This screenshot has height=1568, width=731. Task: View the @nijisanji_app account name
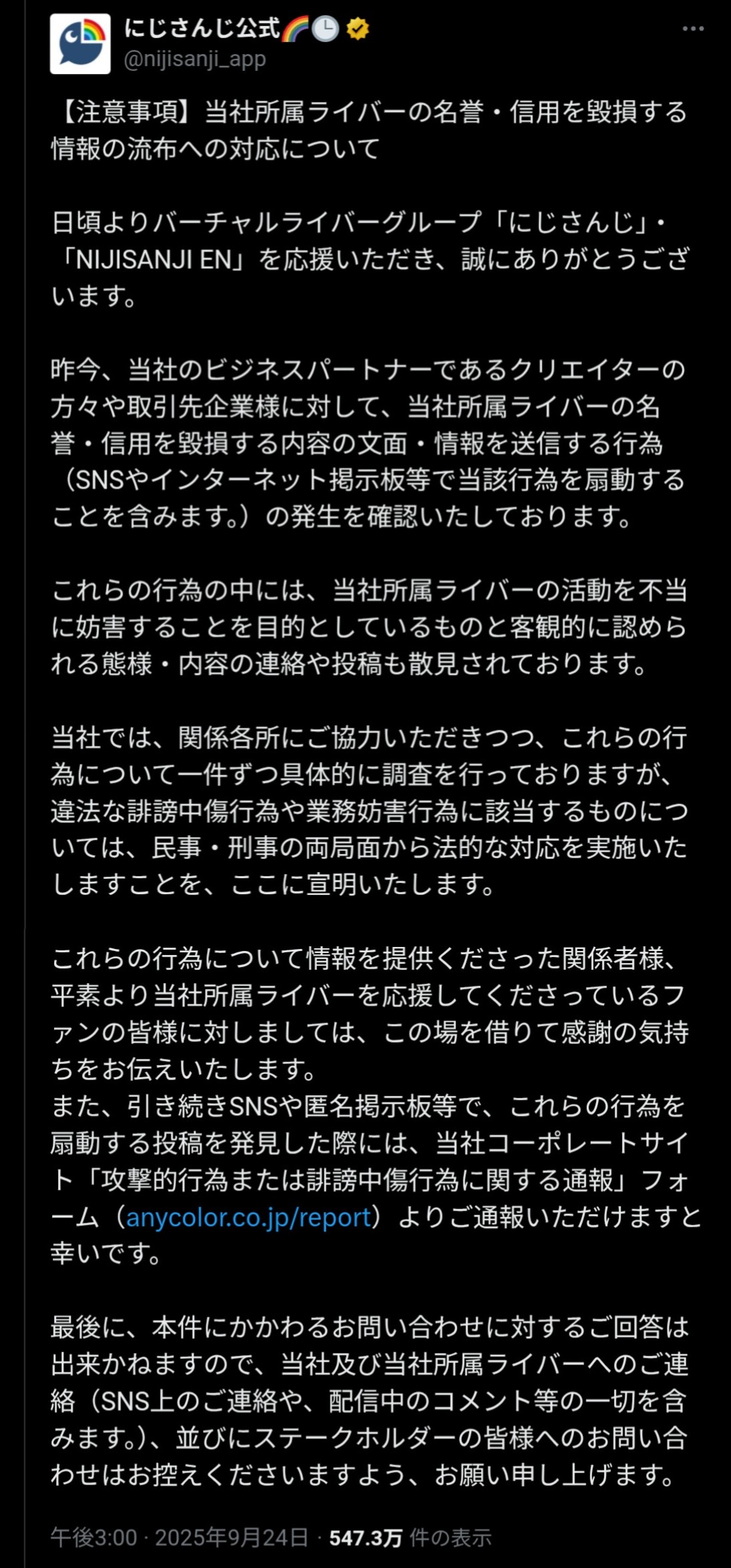tap(195, 59)
